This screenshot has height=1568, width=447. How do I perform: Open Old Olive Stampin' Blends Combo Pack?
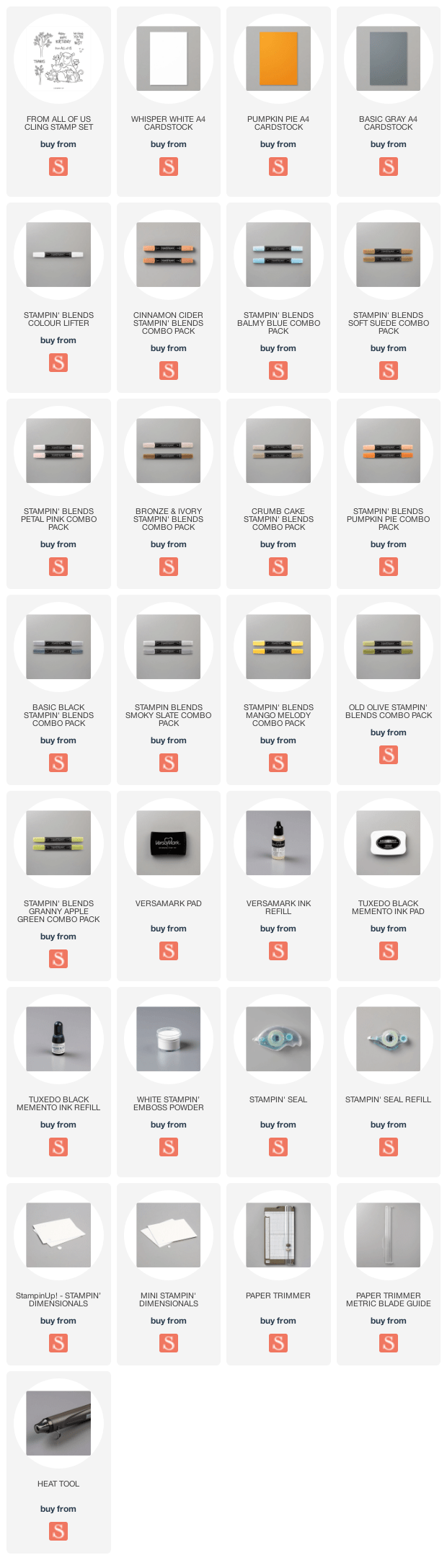pyautogui.click(x=388, y=647)
